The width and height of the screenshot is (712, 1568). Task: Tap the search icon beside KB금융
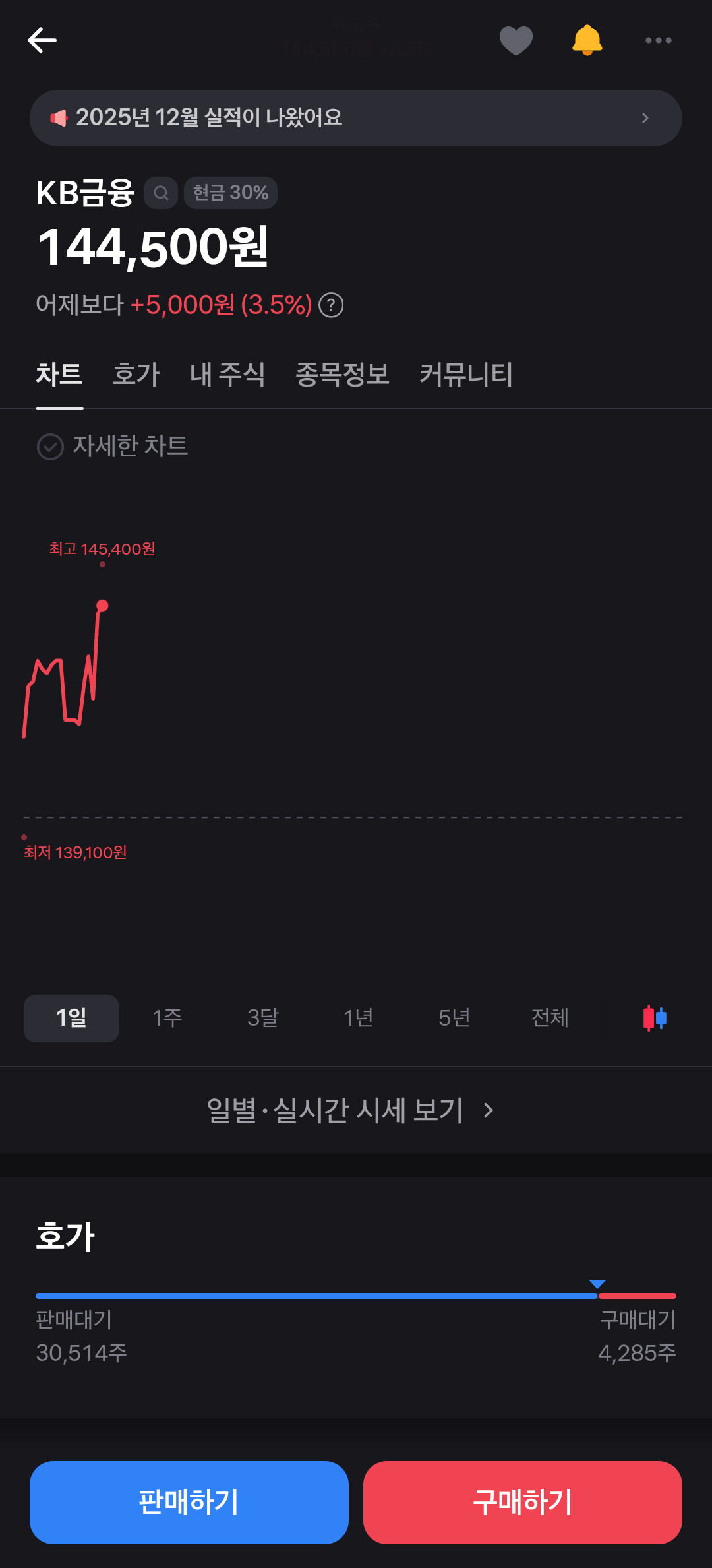161,193
